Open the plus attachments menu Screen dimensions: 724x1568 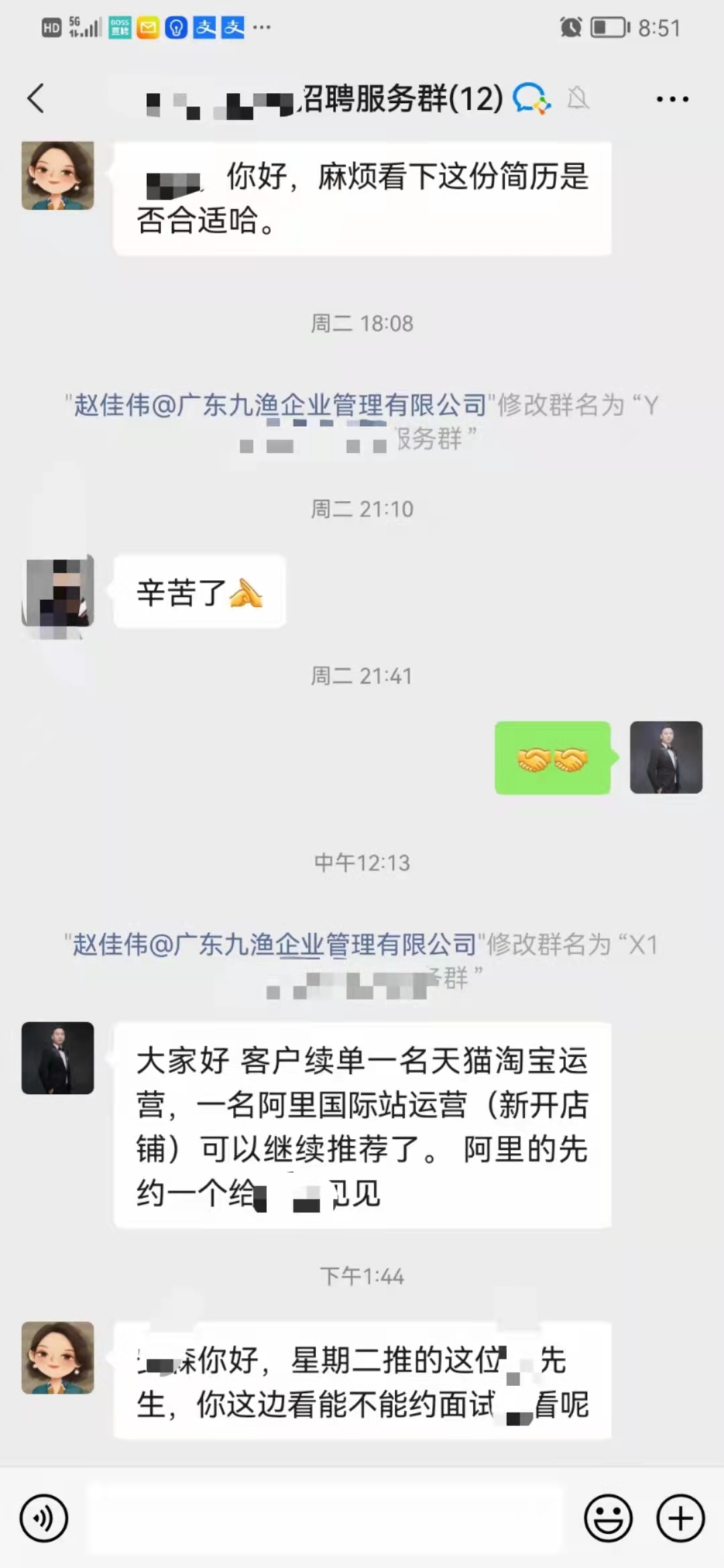pos(680,1518)
